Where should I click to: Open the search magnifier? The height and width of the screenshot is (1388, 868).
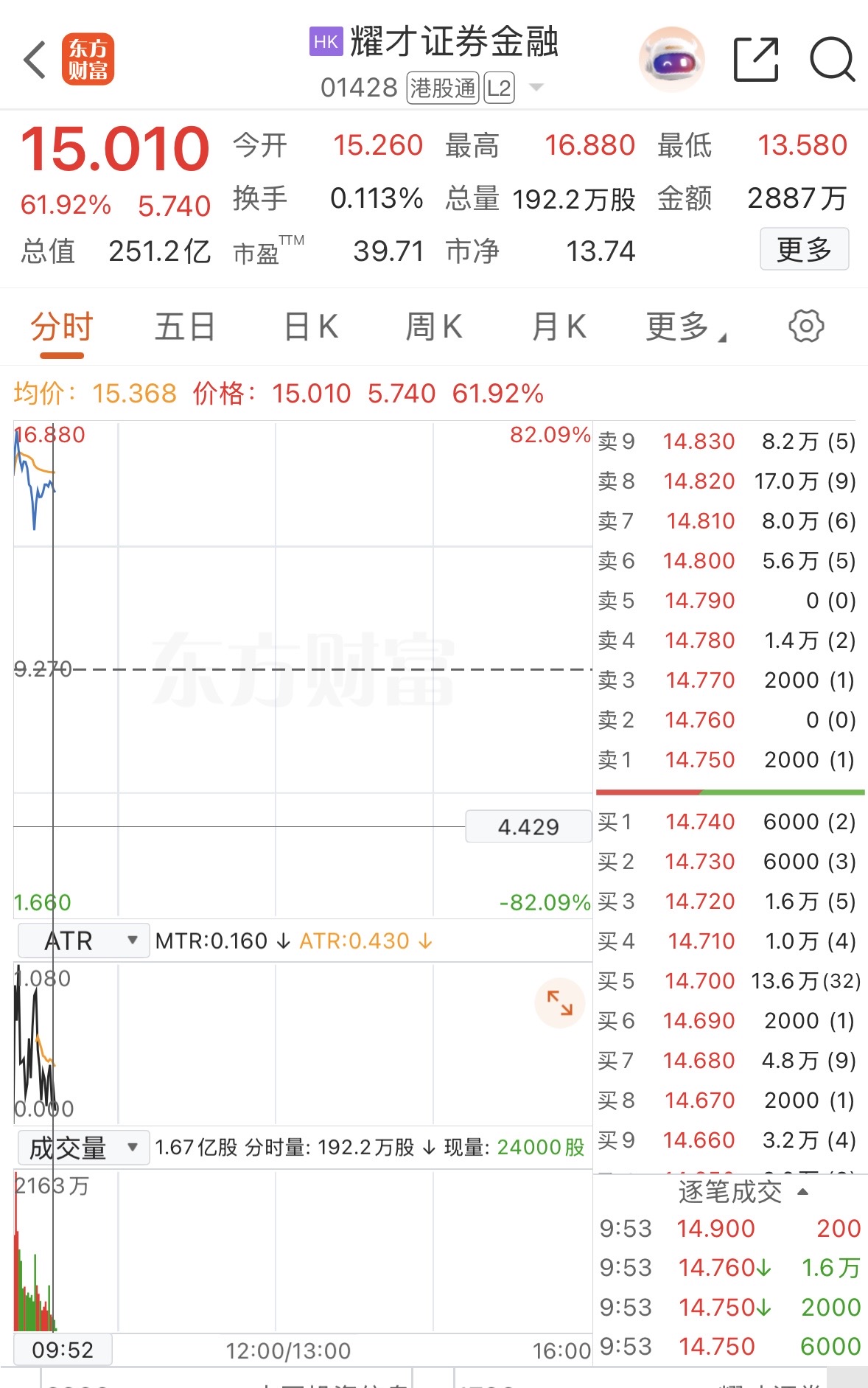click(x=832, y=60)
